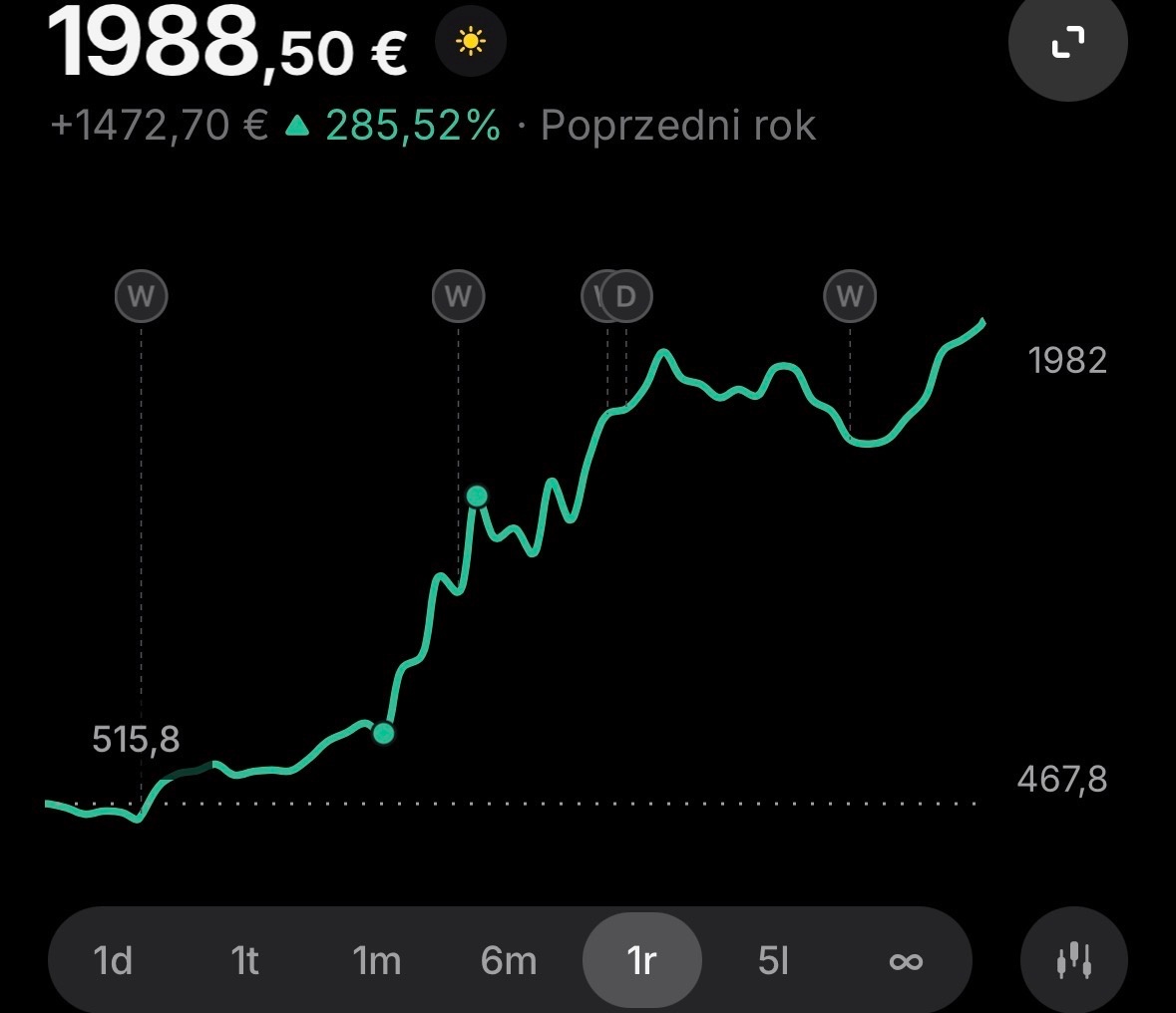
Task: View the 5l chart range
Action: click(773, 961)
